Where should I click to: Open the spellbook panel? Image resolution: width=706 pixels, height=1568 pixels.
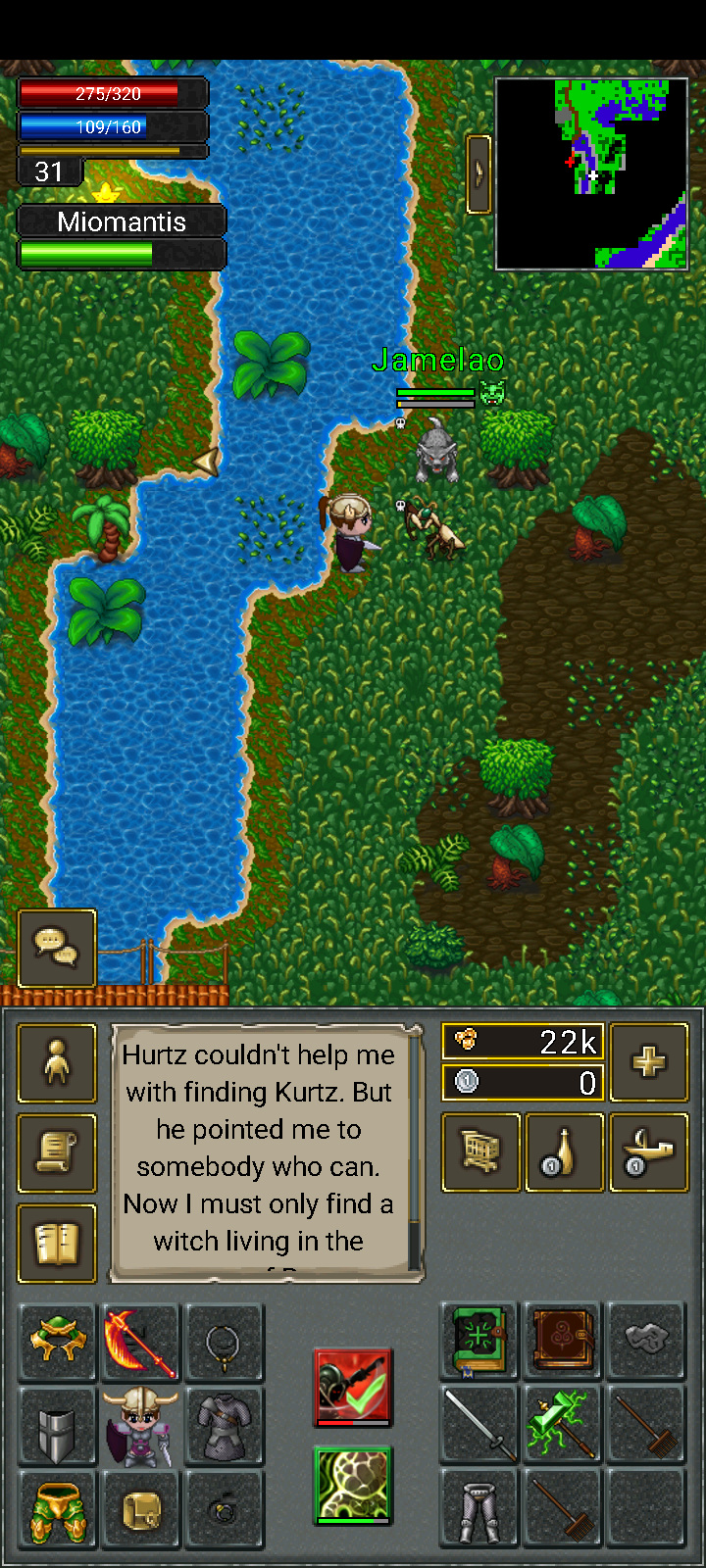[x=57, y=1244]
